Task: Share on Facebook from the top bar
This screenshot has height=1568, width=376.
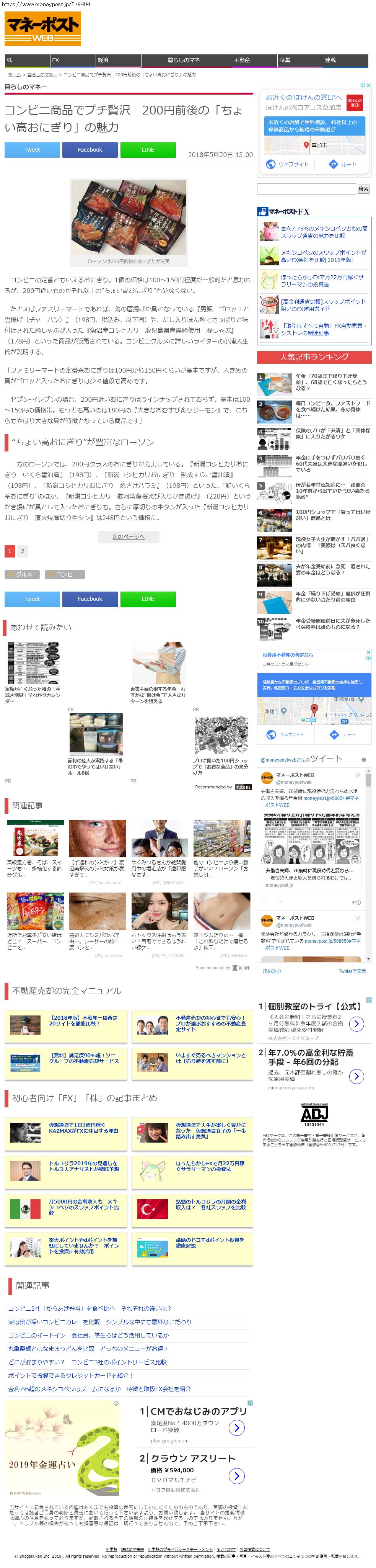Action: point(90,150)
